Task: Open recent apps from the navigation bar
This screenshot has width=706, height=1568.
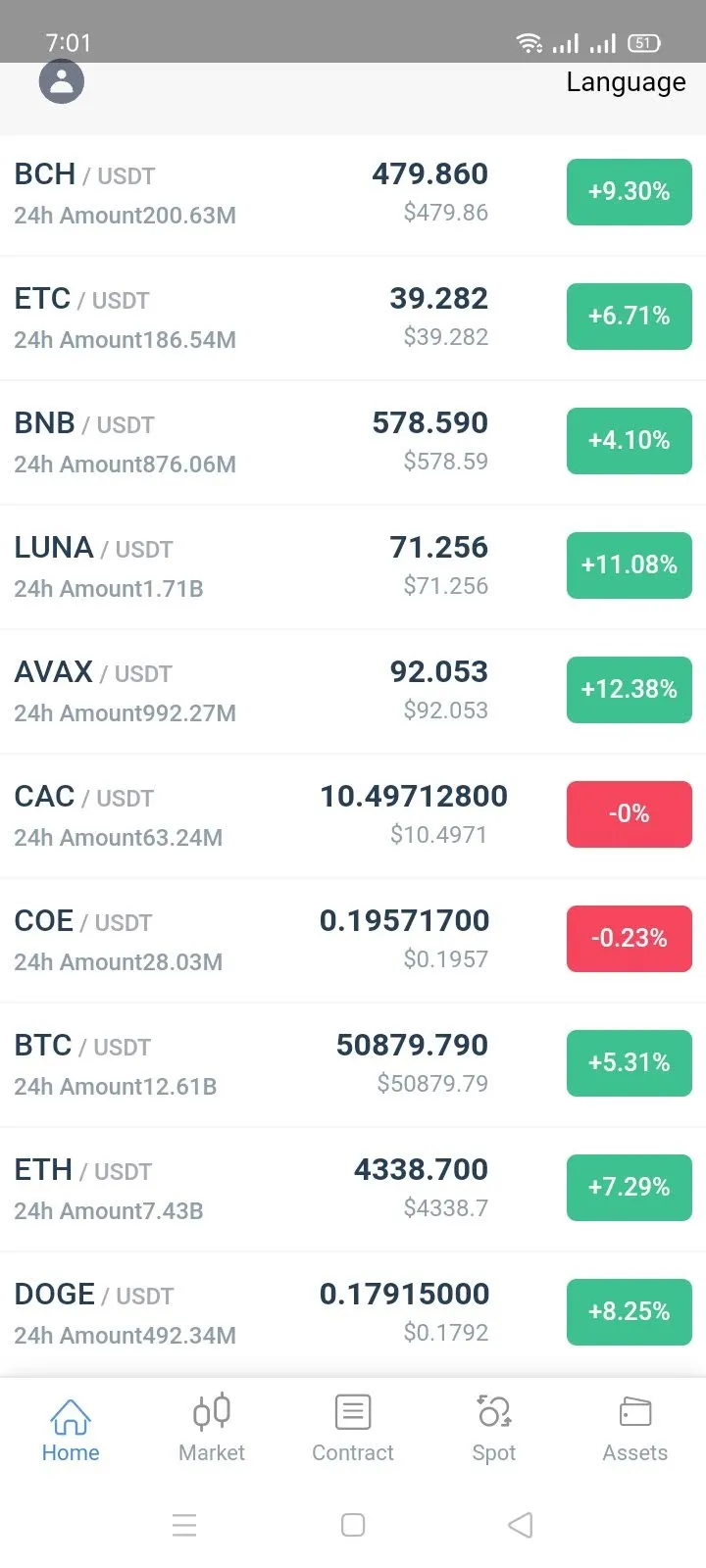Action: pyautogui.click(x=184, y=1525)
